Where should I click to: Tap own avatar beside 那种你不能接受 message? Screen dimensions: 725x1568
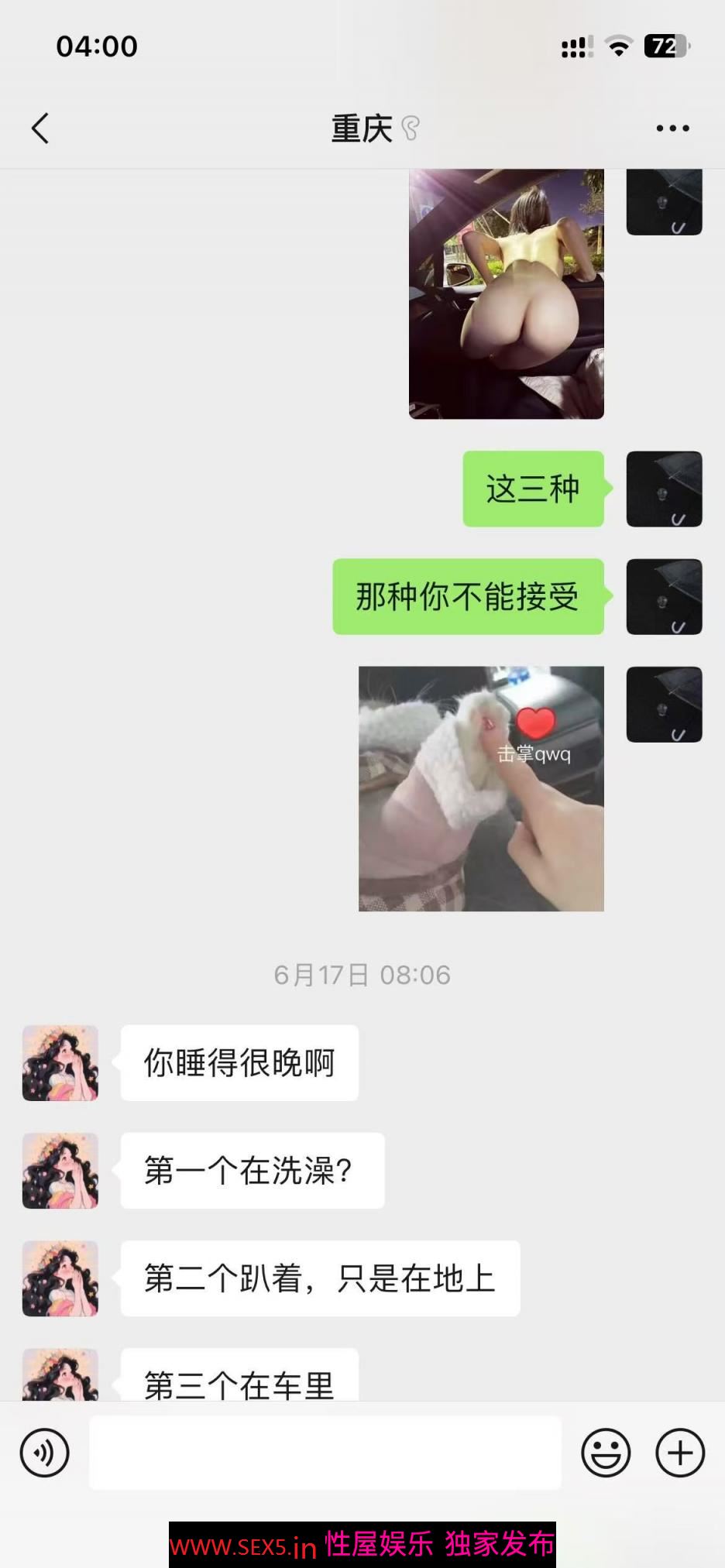[x=664, y=597]
